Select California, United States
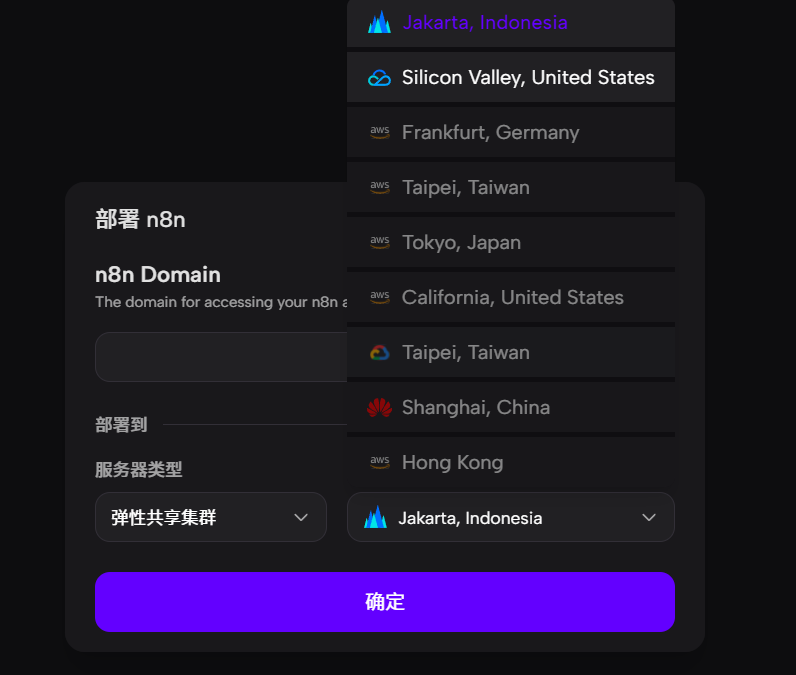 tap(510, 298)
